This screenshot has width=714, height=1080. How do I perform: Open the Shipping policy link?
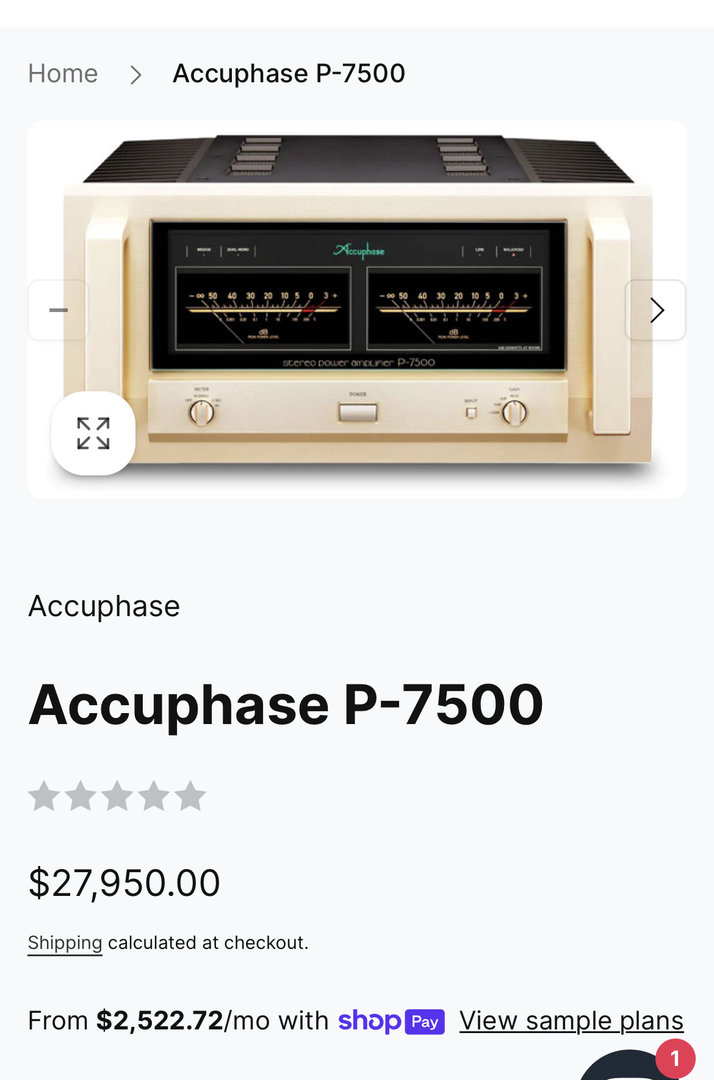coord(65,943)
